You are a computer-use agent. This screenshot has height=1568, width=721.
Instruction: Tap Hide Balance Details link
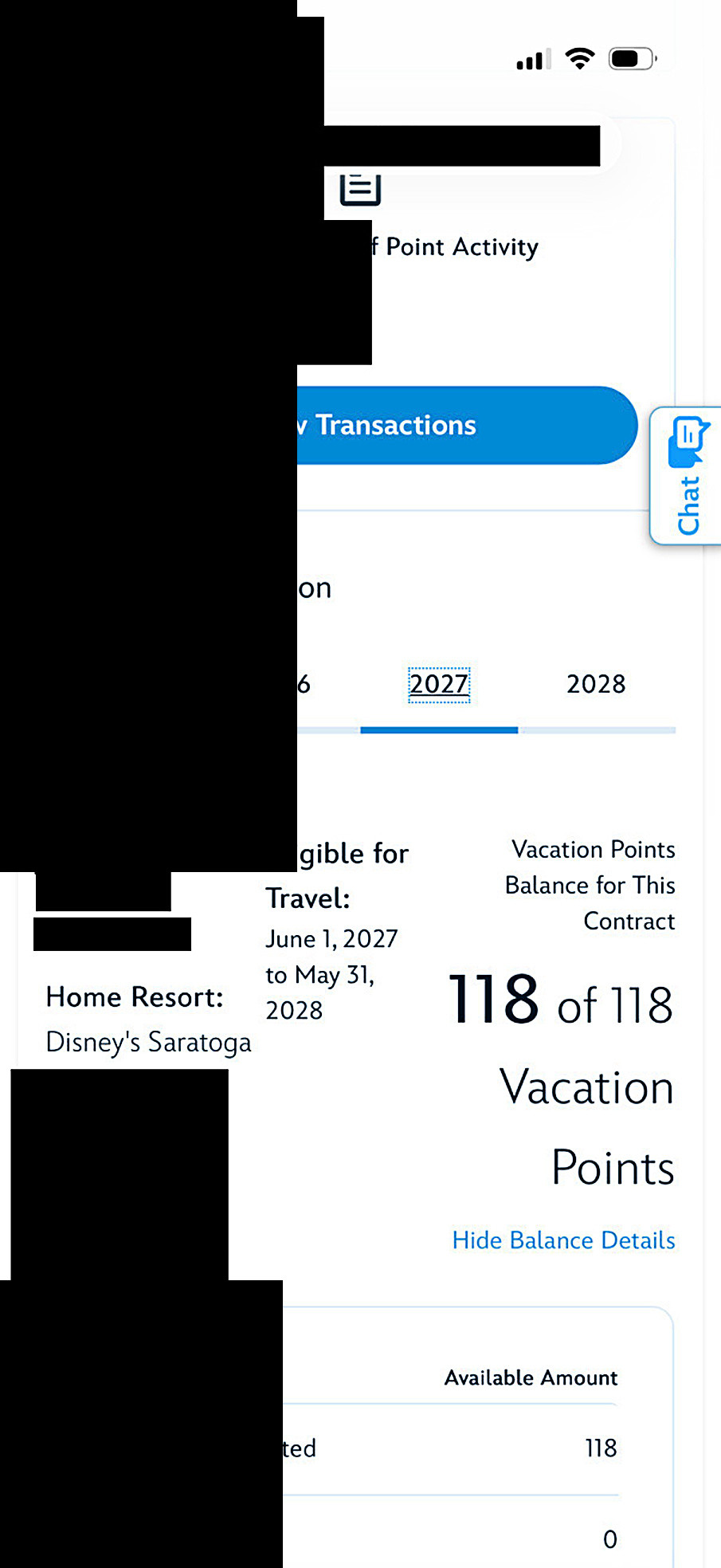tap(563, 1240)
